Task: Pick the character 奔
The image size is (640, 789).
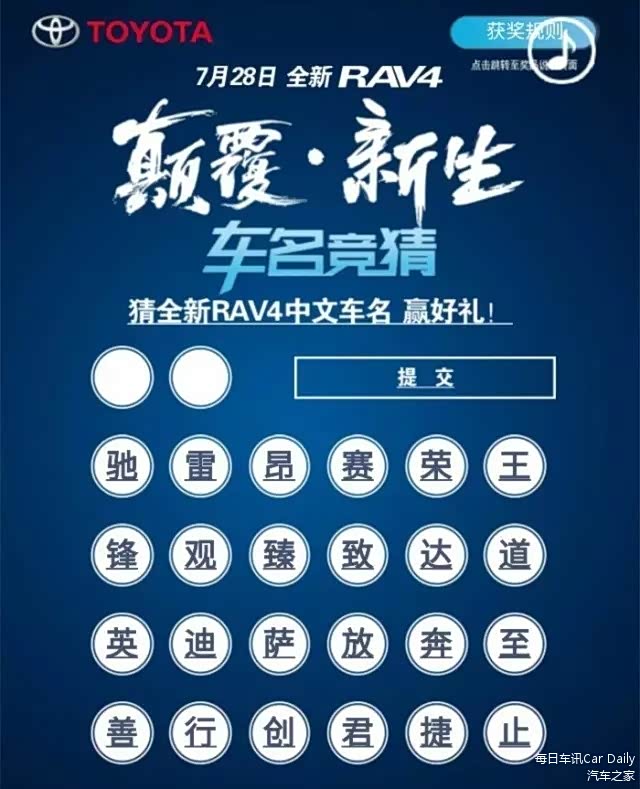Action: (x=436, y=644)
